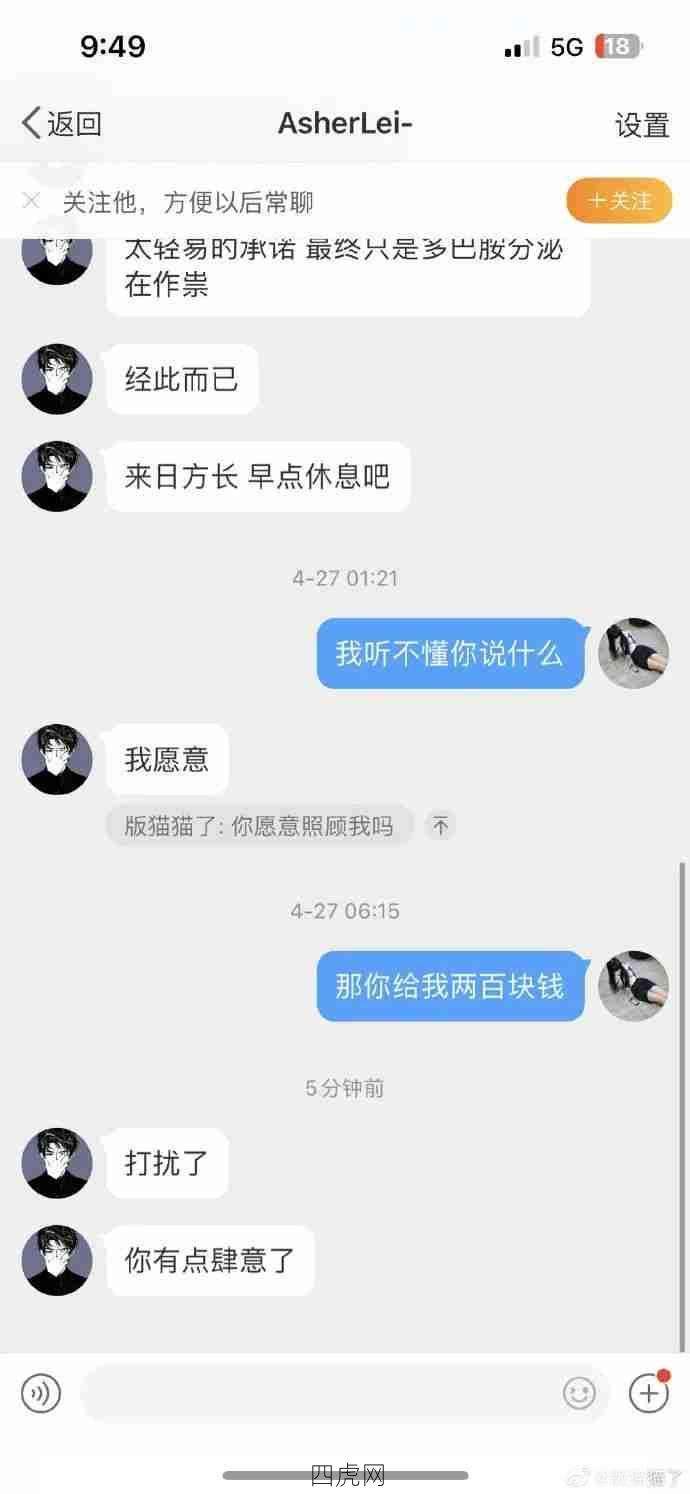Switch to voice message input

41,1393
